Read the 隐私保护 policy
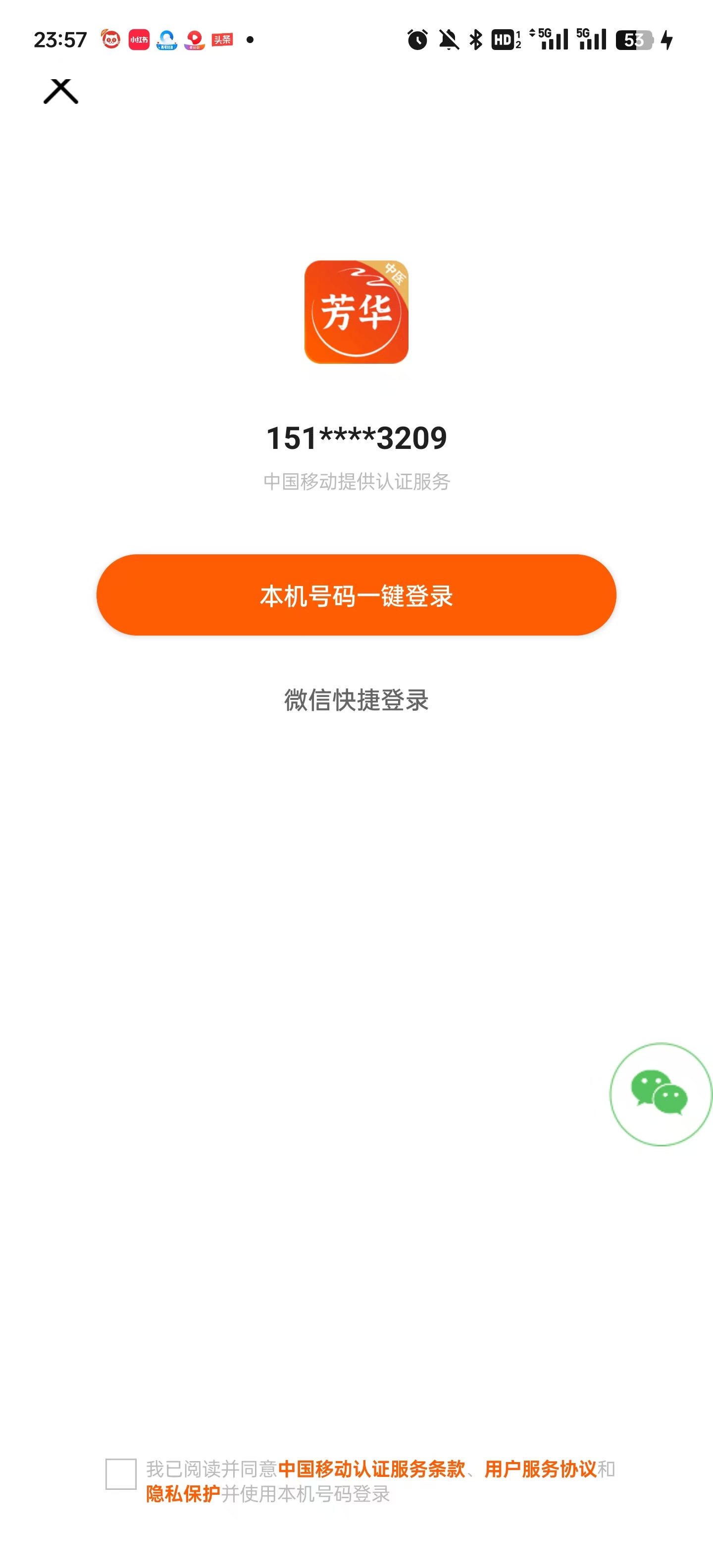The width and height of the screenshot is (713, 1568). [x=183, y=1494]
